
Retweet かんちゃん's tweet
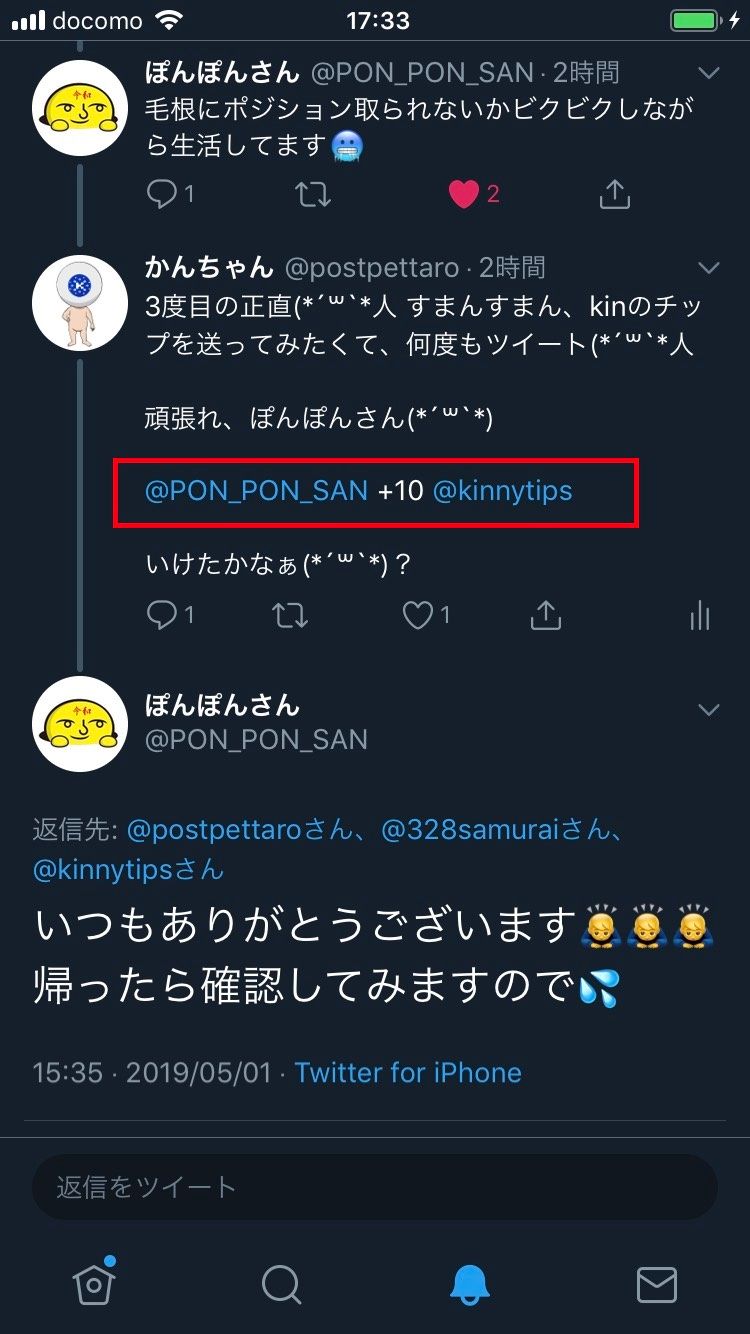tap(290, 616)
